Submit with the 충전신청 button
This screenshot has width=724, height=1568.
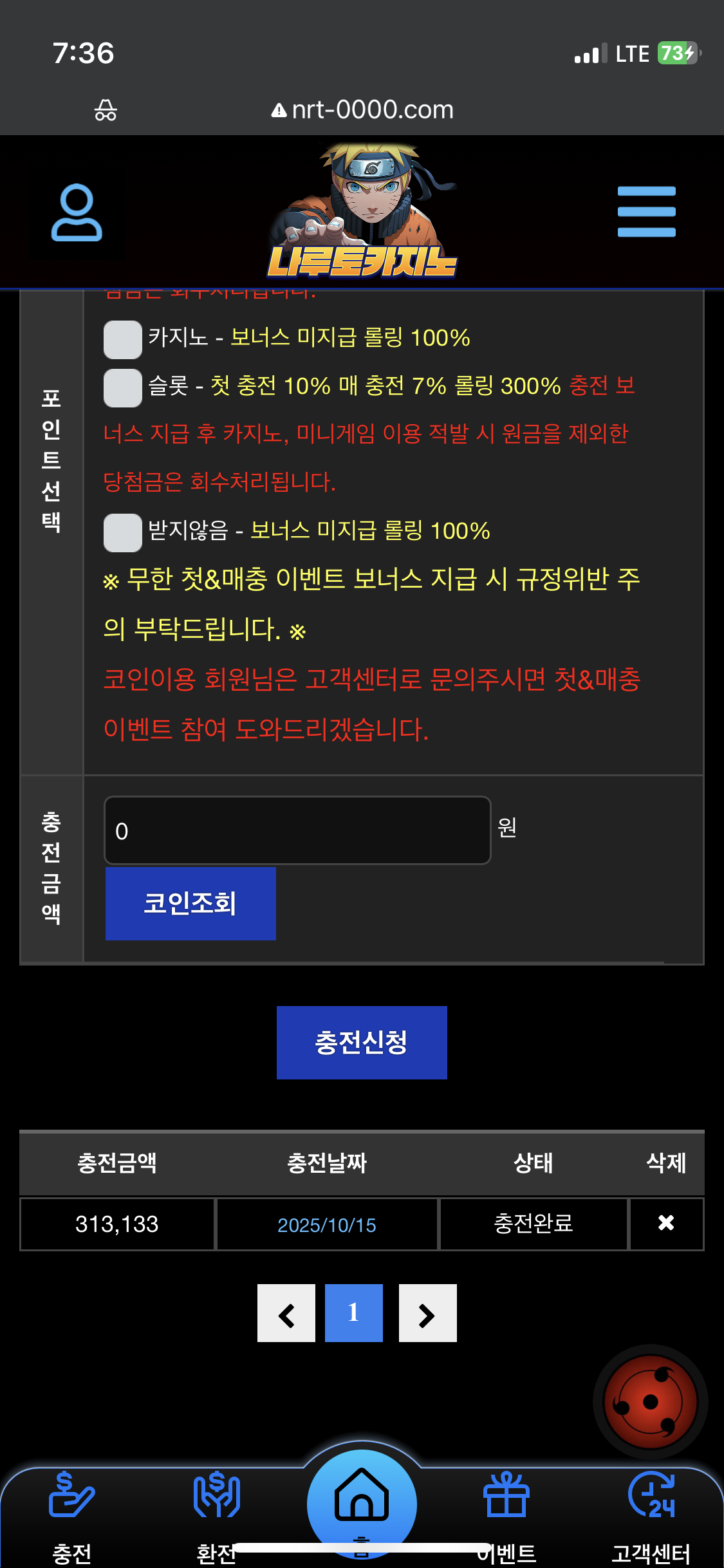pyautogui.click(x=362, y=1042)
